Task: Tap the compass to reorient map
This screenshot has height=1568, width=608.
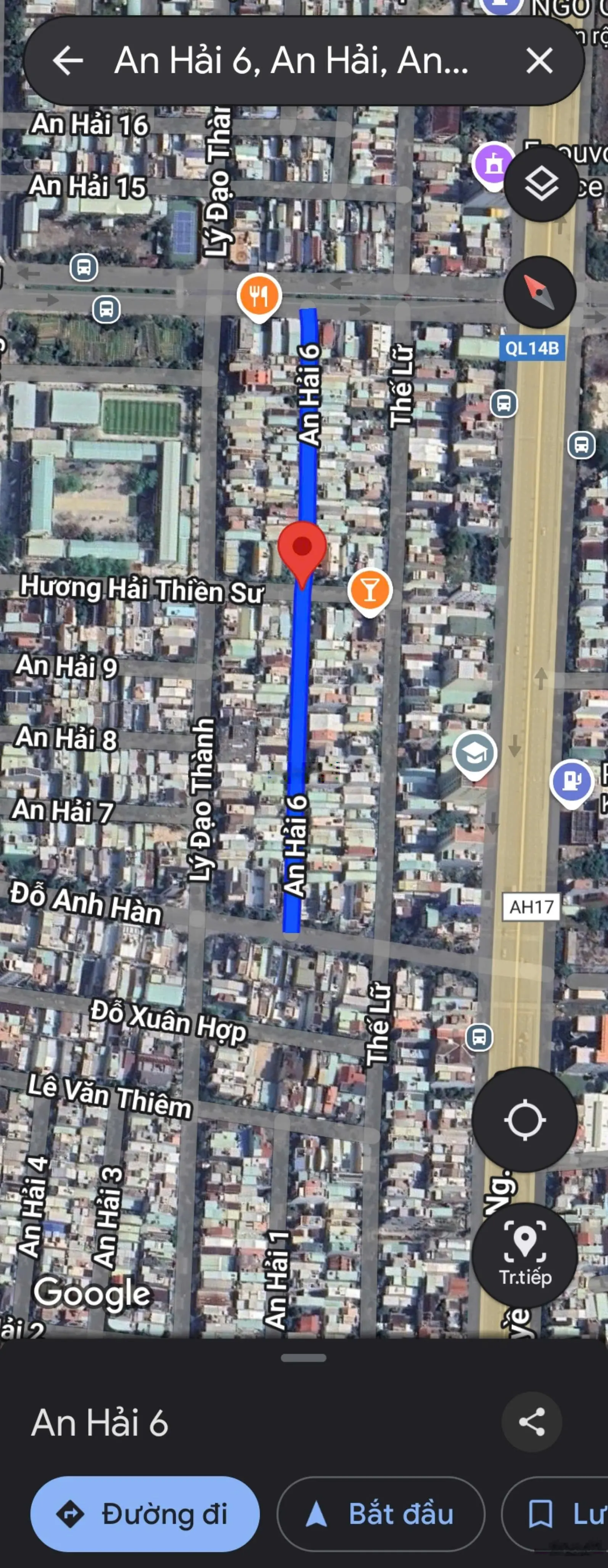Action: pos(539,292)
